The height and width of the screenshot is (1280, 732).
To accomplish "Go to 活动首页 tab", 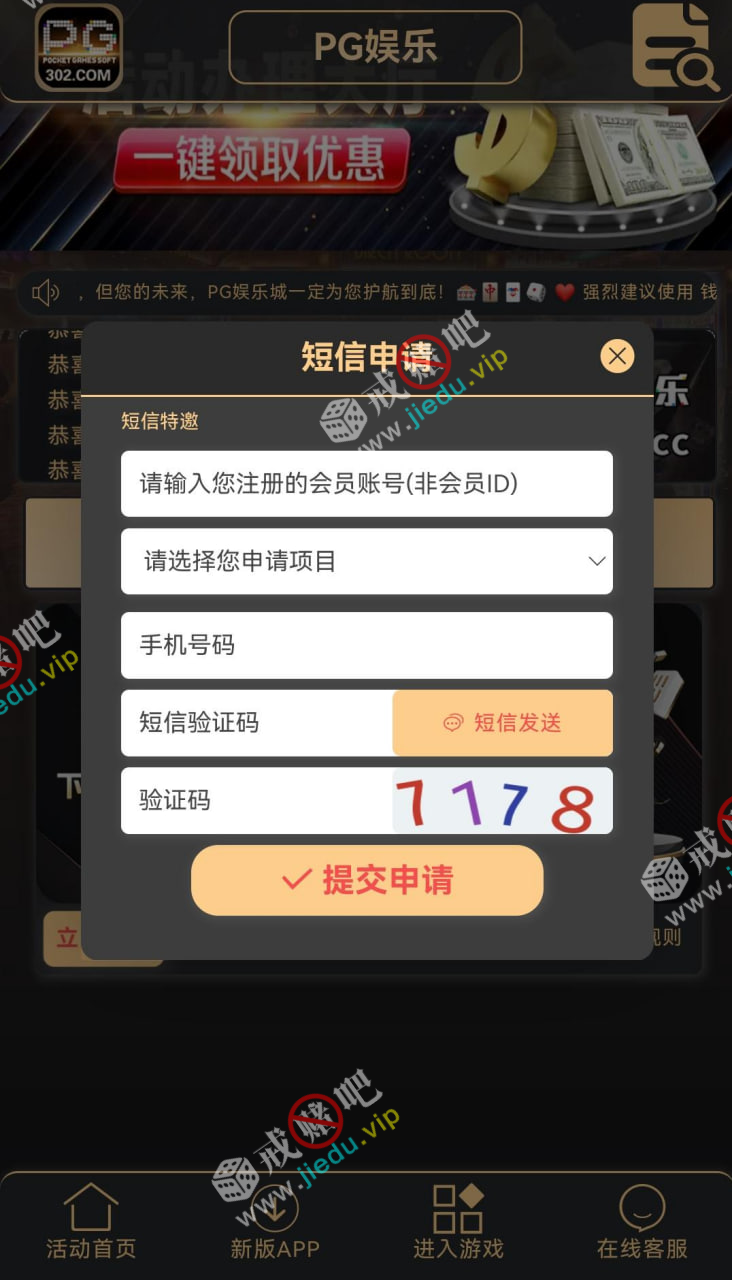I will [x=91, y=1221].
